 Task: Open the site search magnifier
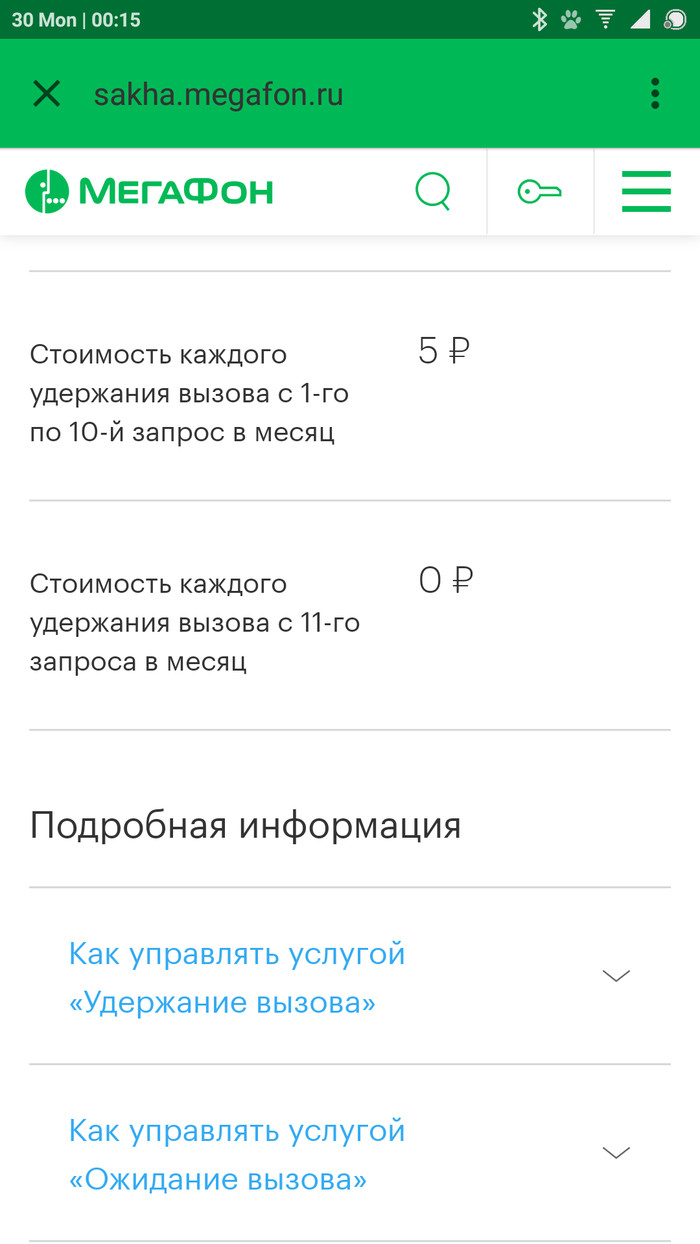click(x=433, y=191)
